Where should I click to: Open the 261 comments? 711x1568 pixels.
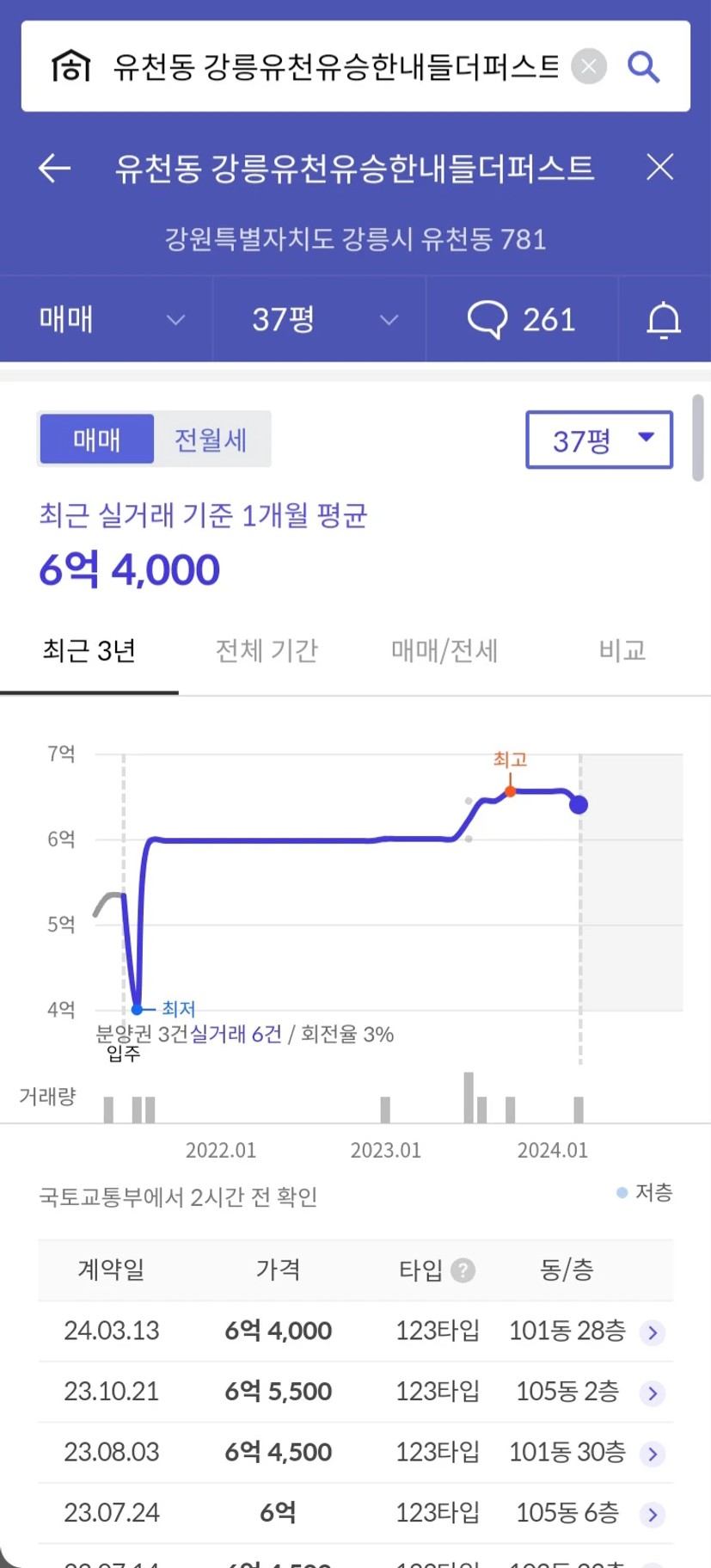[x=522, y=319]
